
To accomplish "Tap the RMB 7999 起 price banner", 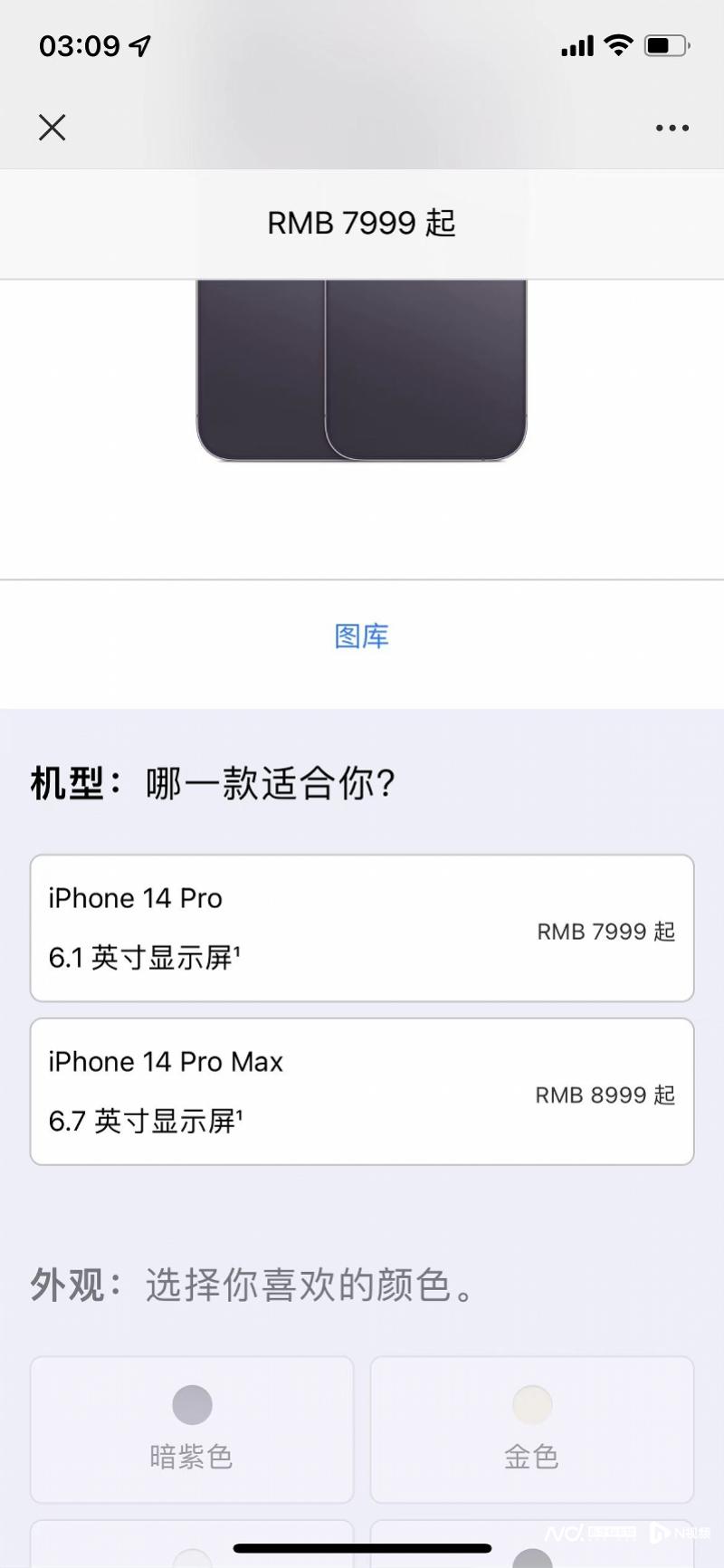I will pos(362,223).
